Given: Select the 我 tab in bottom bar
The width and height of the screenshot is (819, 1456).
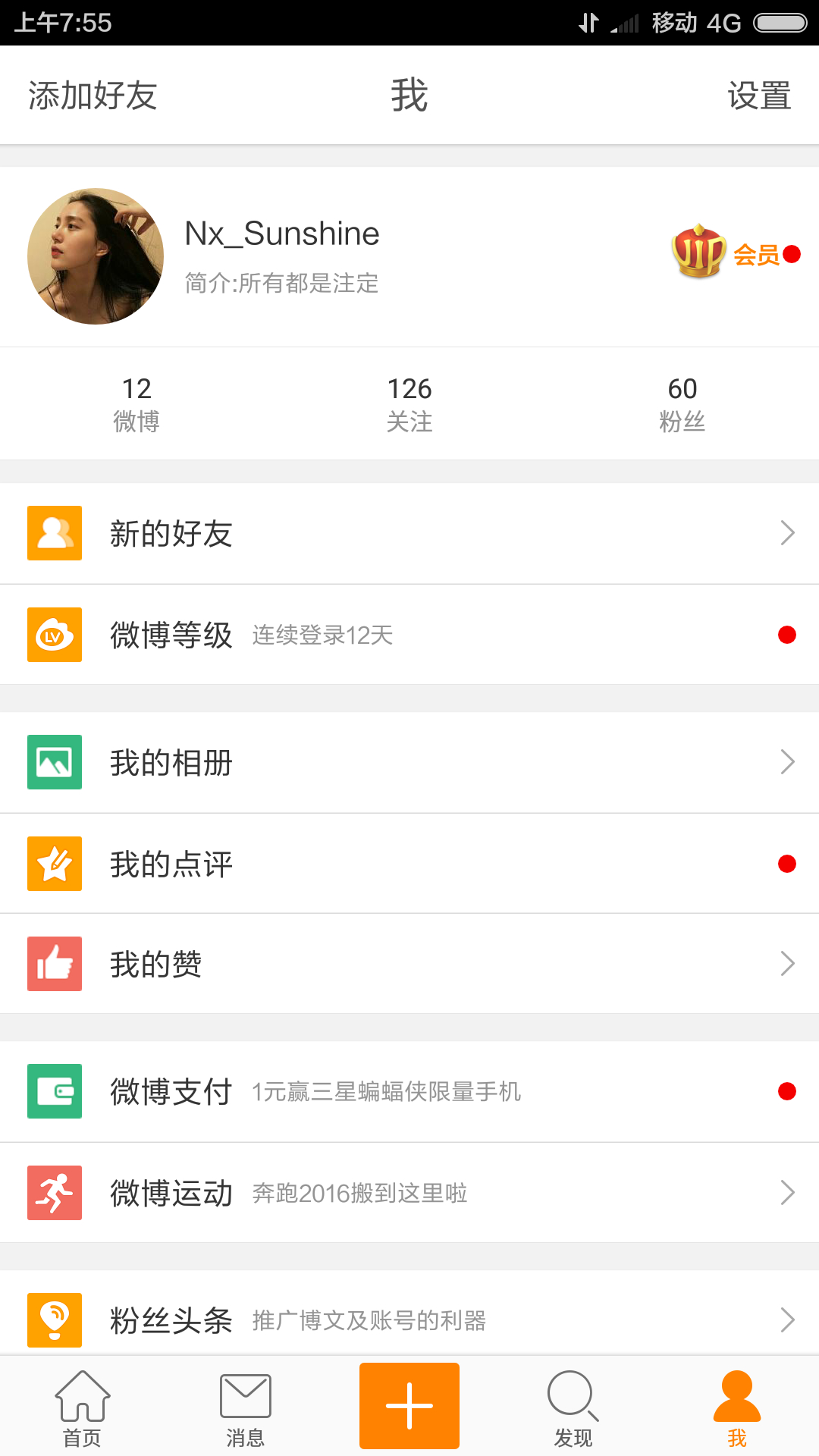Looking at the screenshot, I should point(737,1407).
